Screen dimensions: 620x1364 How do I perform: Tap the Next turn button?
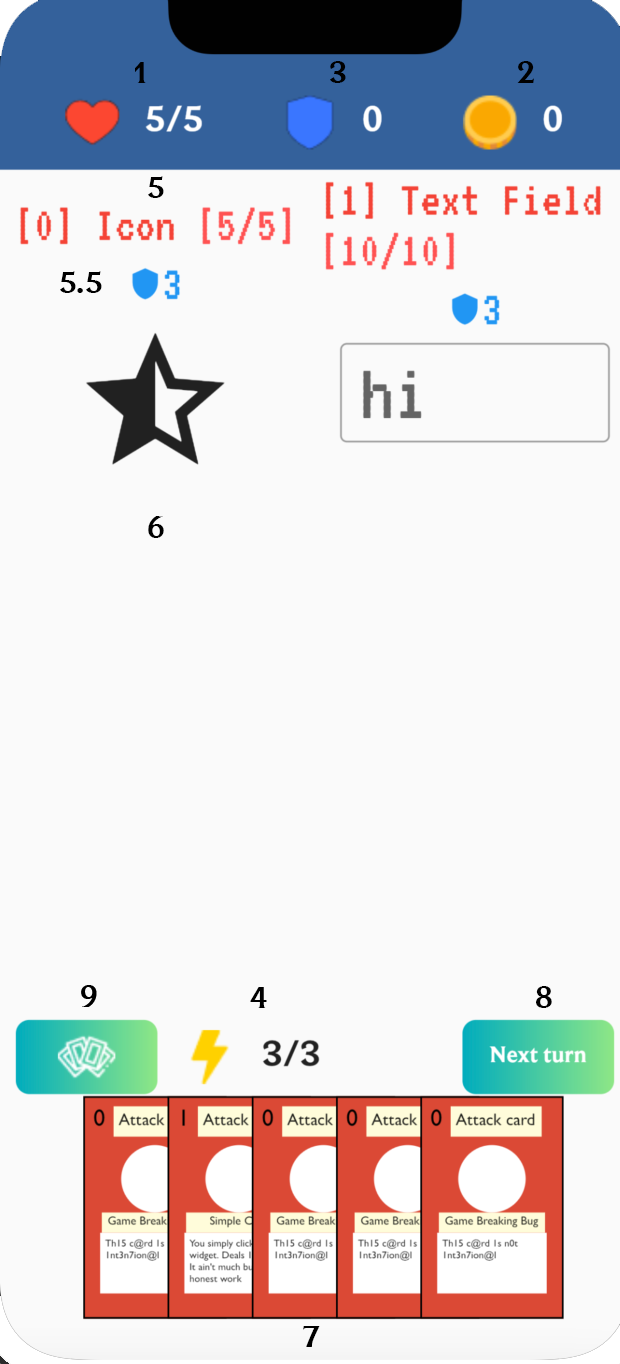tap(538, 1056)
